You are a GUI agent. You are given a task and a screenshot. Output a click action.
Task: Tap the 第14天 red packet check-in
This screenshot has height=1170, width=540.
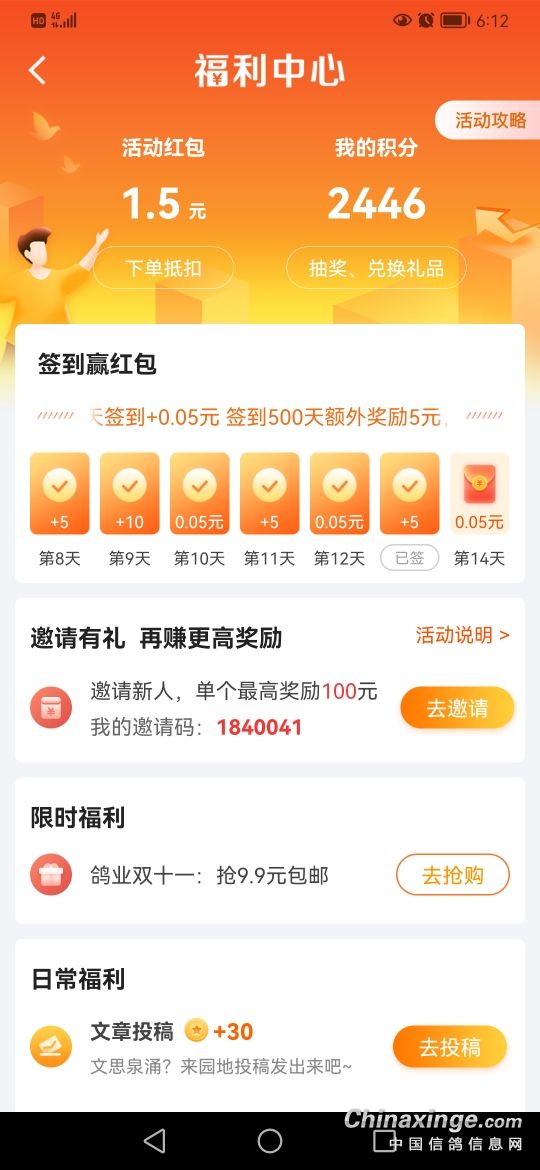(x=480, y=494)
